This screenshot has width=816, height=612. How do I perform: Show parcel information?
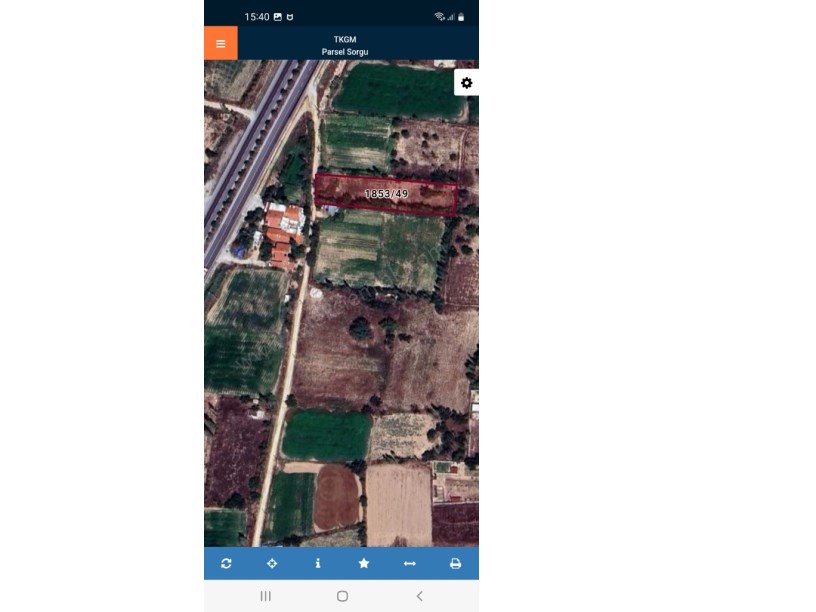point(318,564)
